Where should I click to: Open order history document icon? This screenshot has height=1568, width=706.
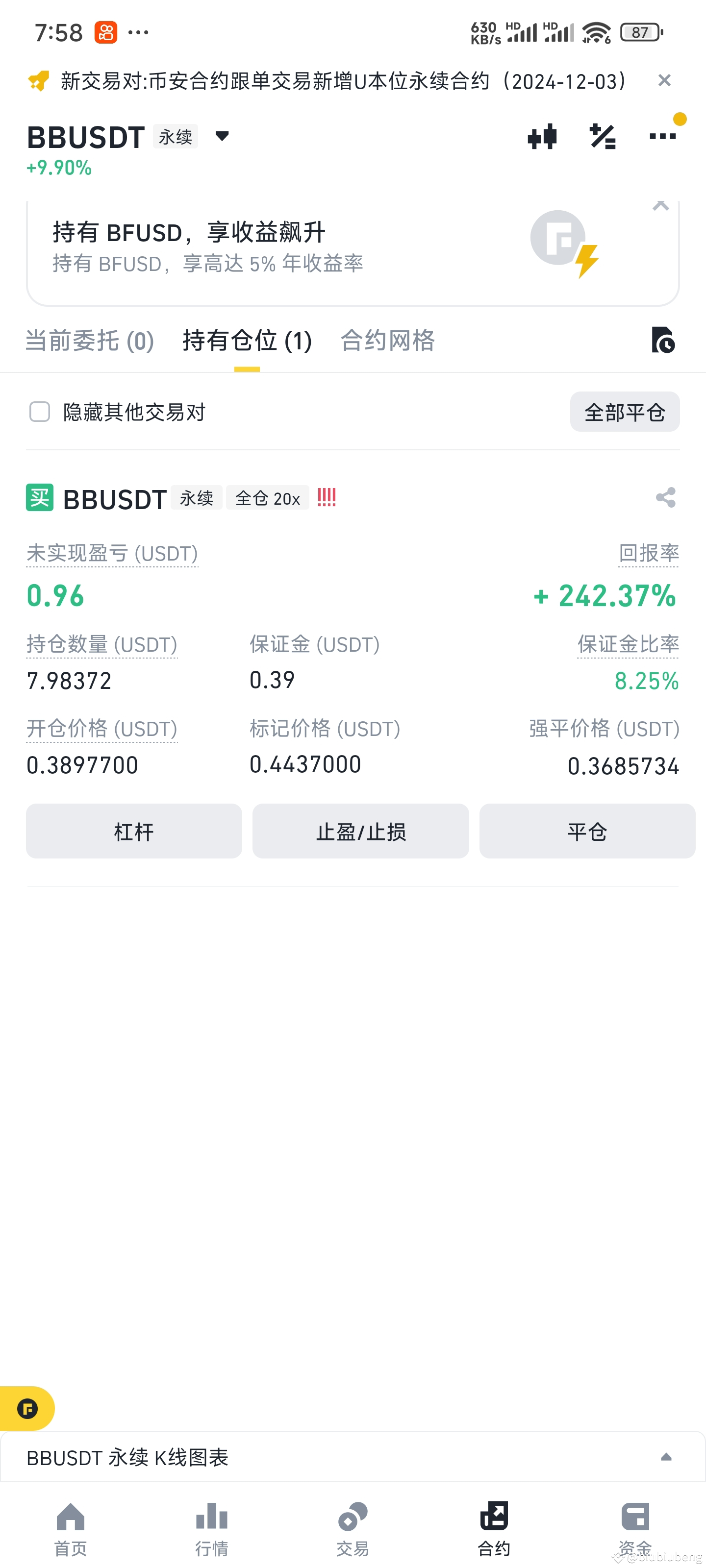pos(664,341)
